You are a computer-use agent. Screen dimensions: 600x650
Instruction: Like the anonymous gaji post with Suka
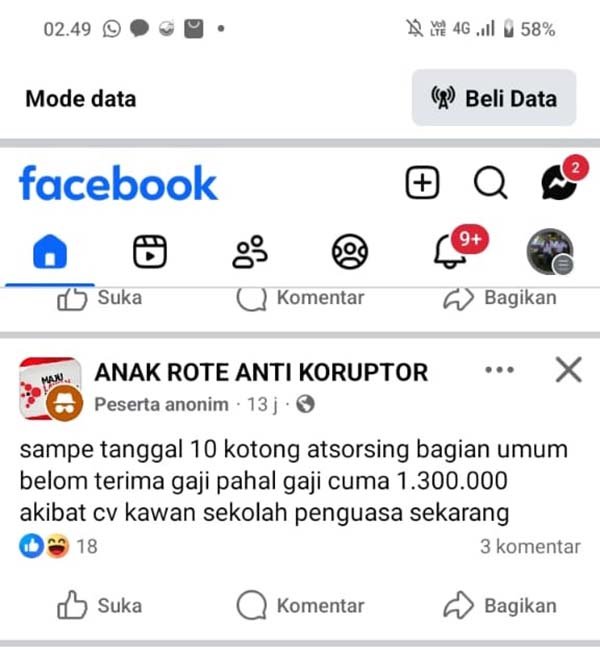(100, 605)
